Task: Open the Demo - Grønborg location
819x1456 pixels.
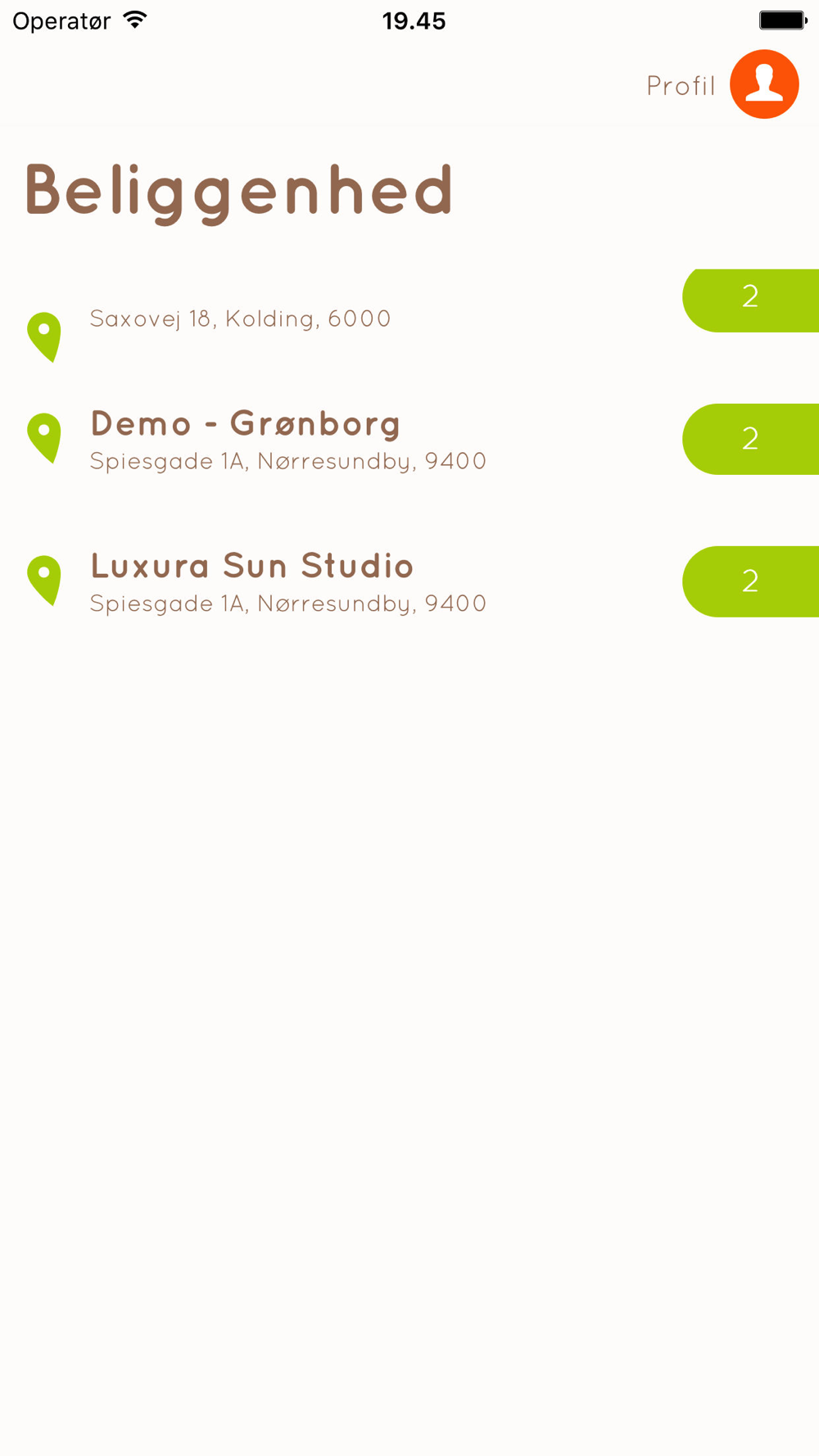Action: tap(409, 440)
